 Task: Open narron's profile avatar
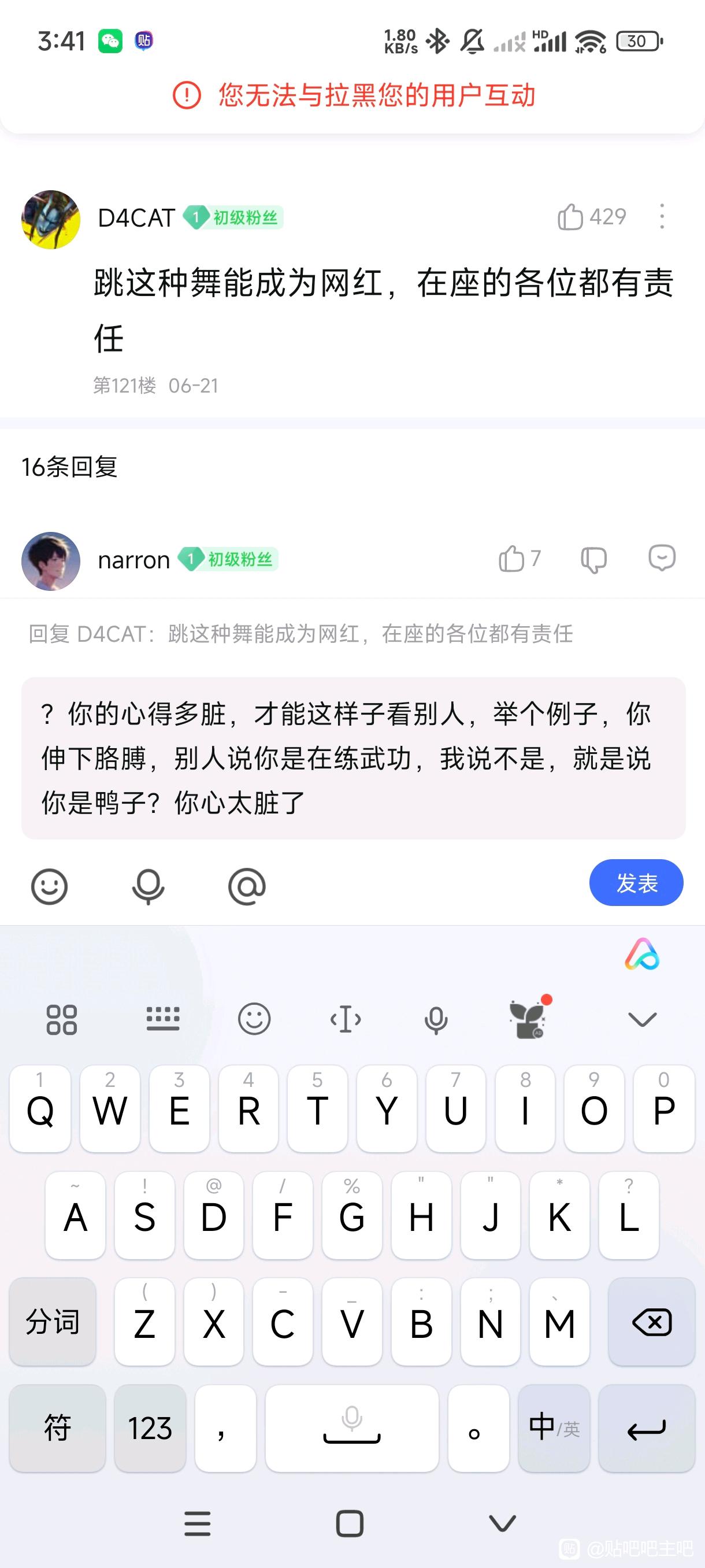(x=51, y=561)
